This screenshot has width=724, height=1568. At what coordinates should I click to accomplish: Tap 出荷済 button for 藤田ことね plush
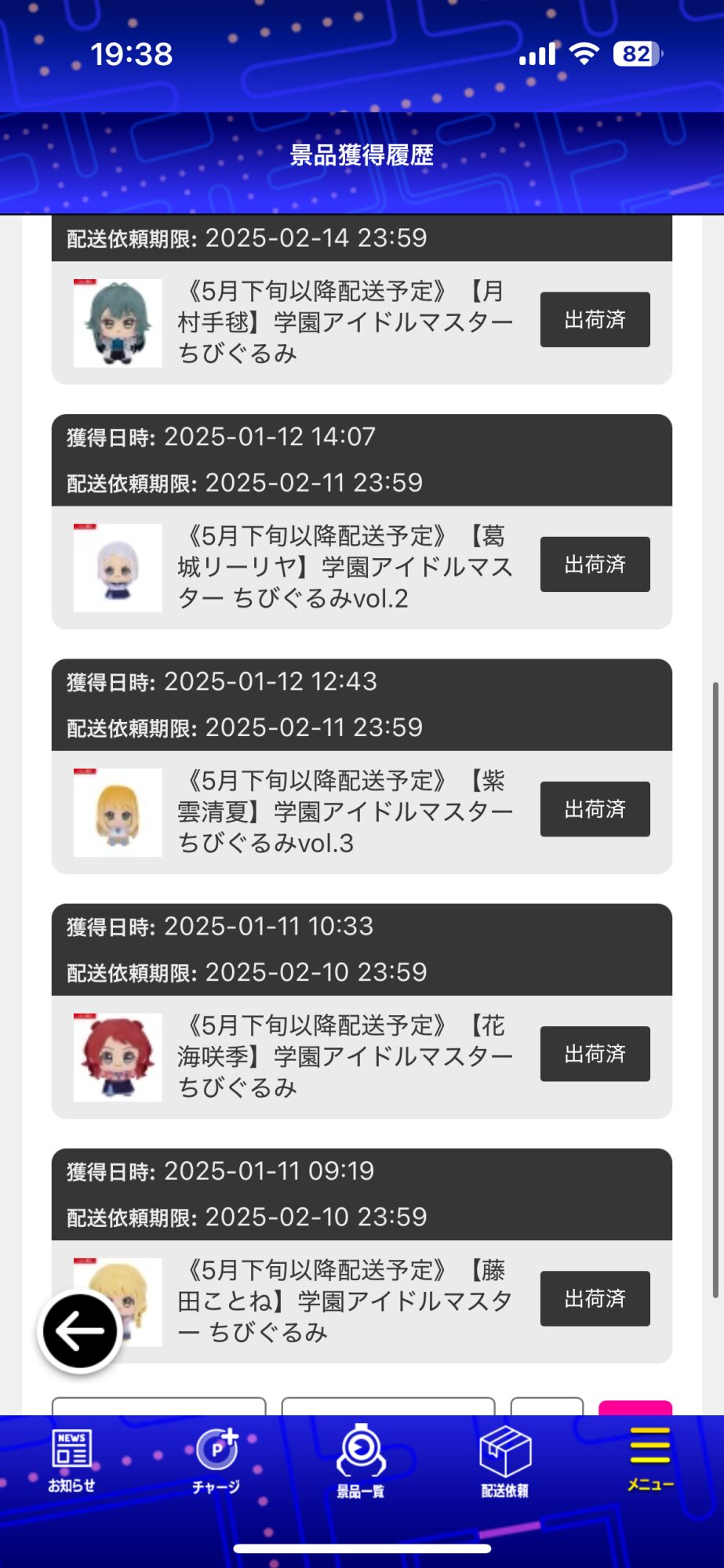(595, 1298)
